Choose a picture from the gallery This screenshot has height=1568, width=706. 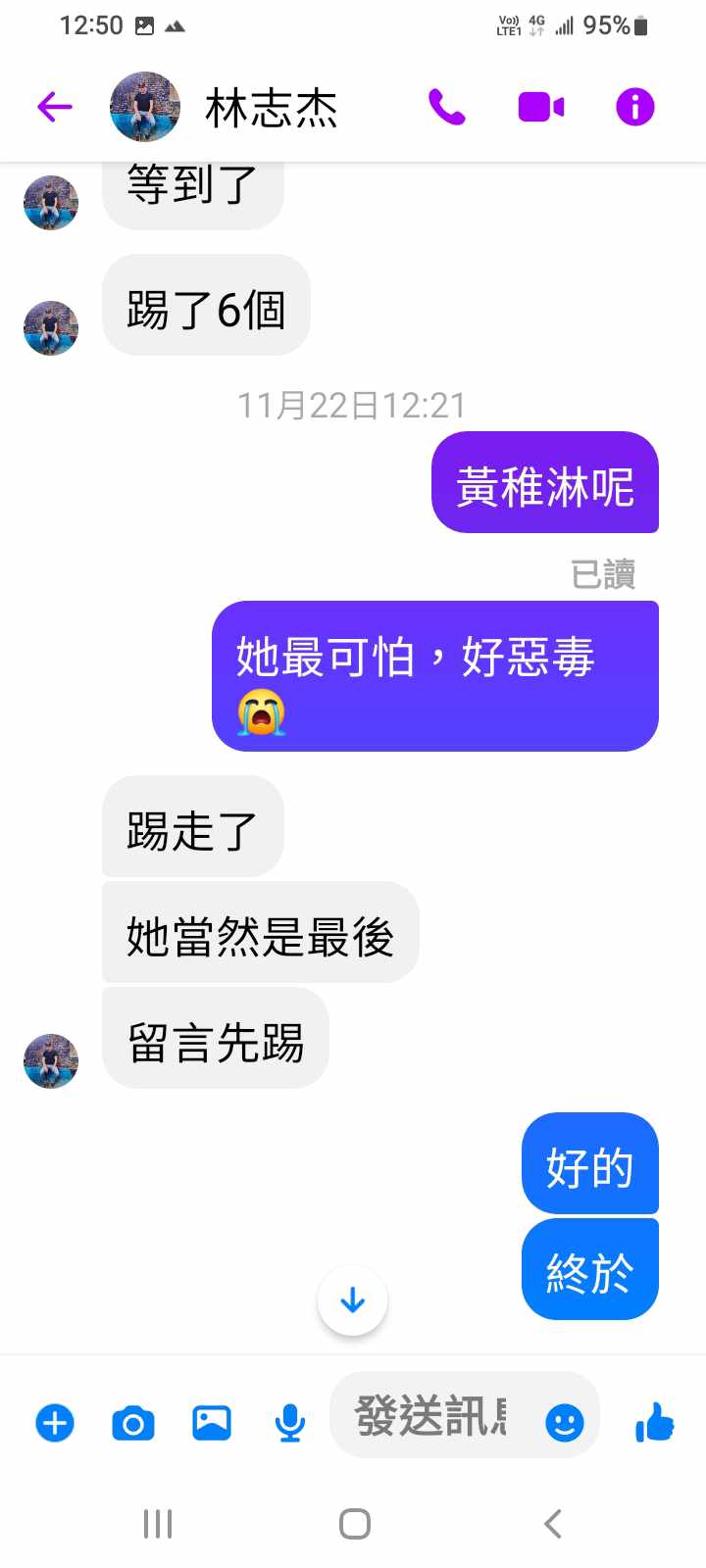pos(212,1423)
